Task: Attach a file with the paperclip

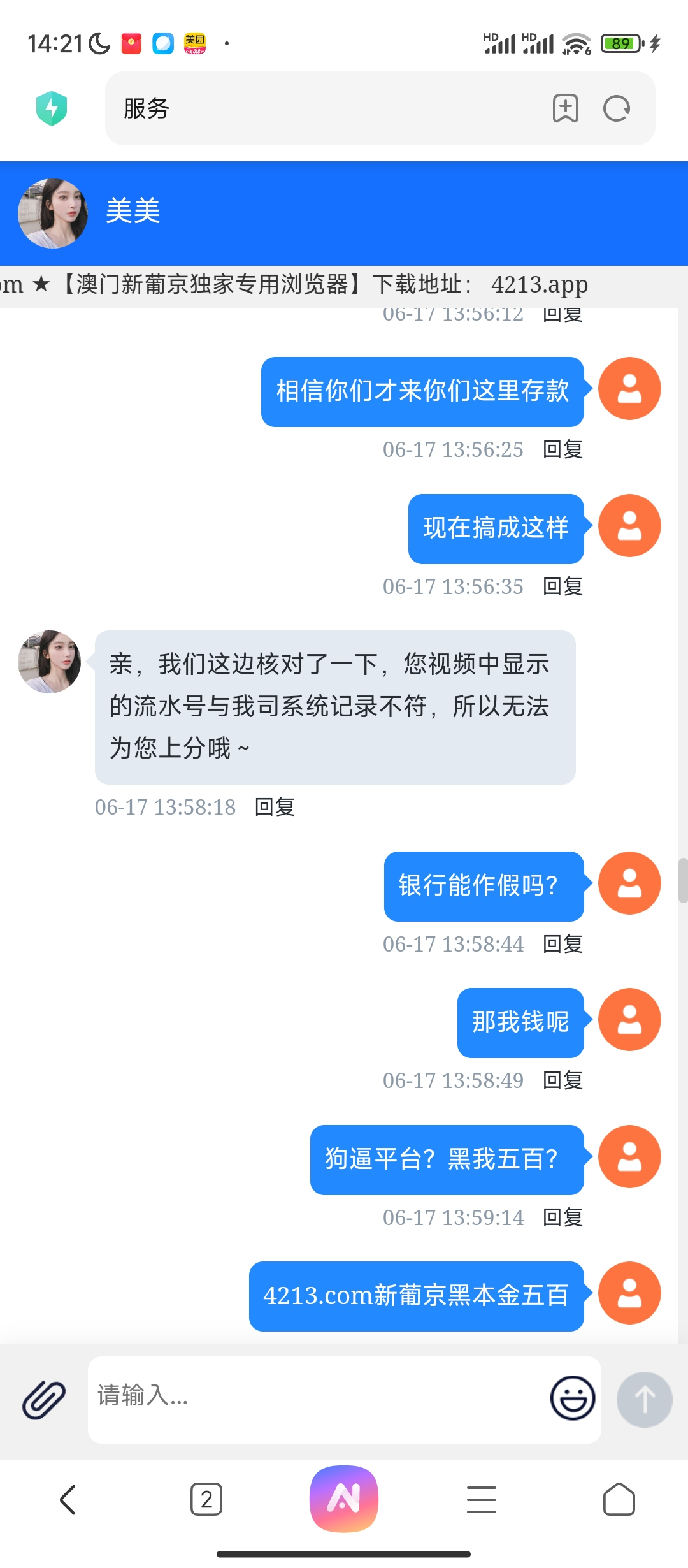Action: 44,1400
